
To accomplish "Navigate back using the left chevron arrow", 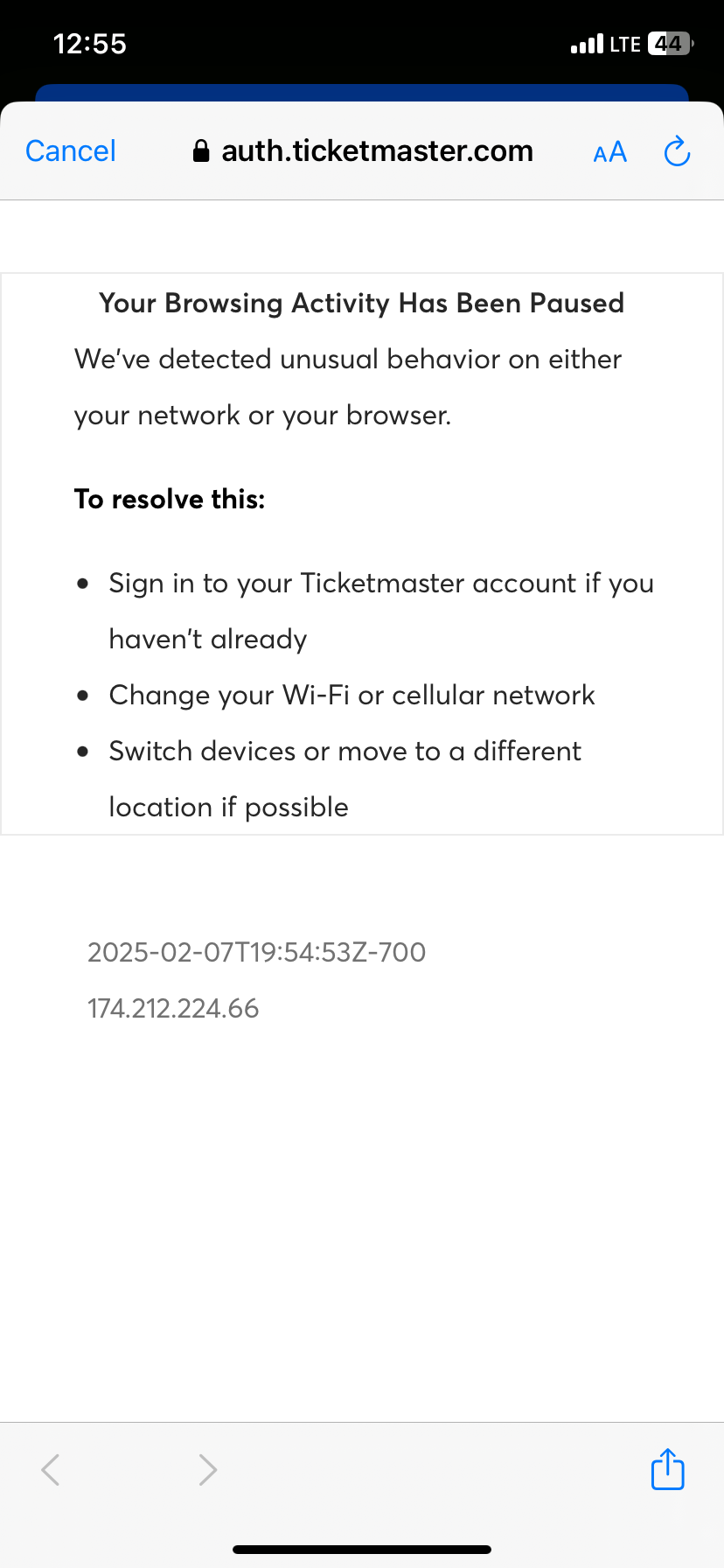I will point(50,1469).
